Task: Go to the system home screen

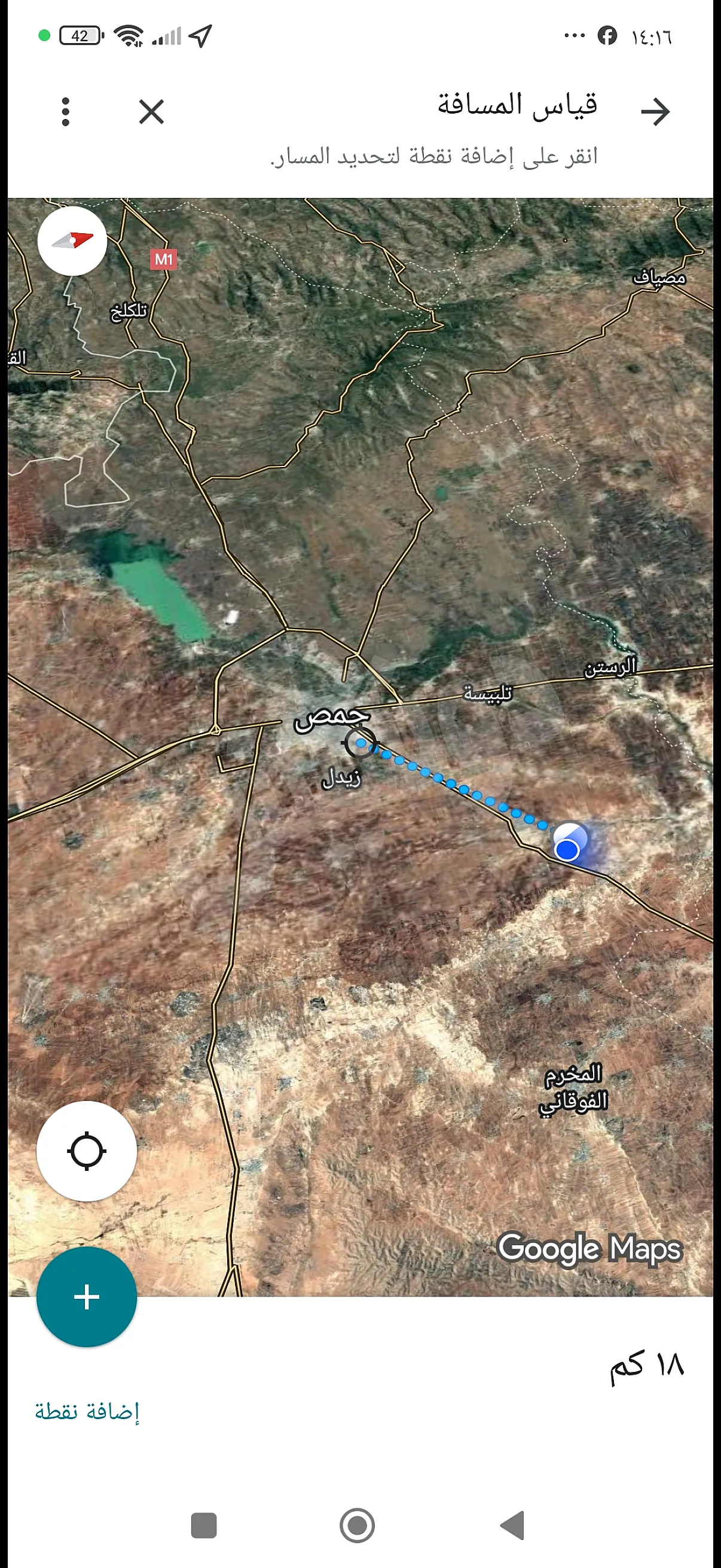Action: (x=357, y=1525)
